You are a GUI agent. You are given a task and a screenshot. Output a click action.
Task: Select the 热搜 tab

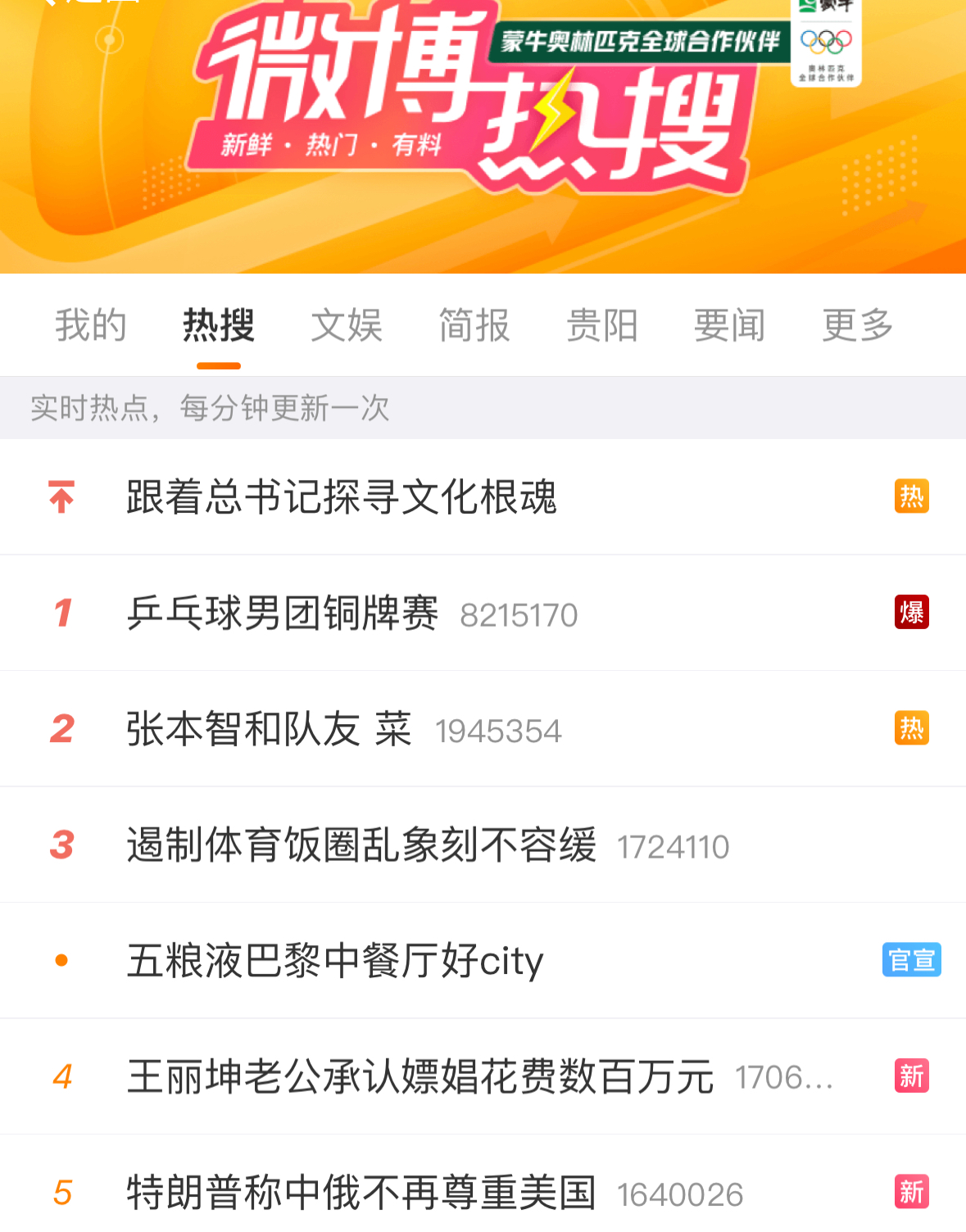(x=218, y=326)
